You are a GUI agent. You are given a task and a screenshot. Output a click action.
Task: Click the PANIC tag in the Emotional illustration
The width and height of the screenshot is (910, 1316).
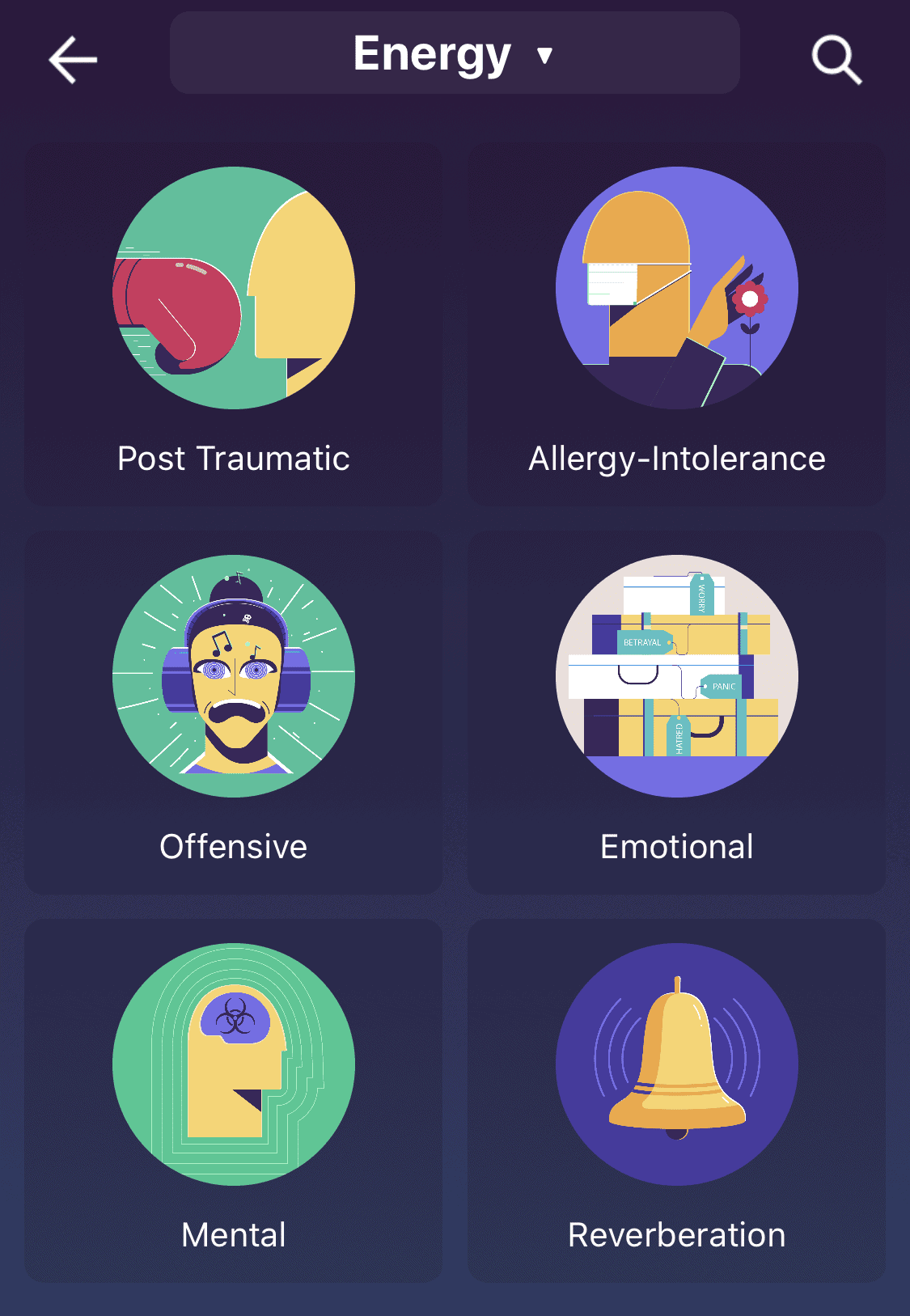pos(724,685)
